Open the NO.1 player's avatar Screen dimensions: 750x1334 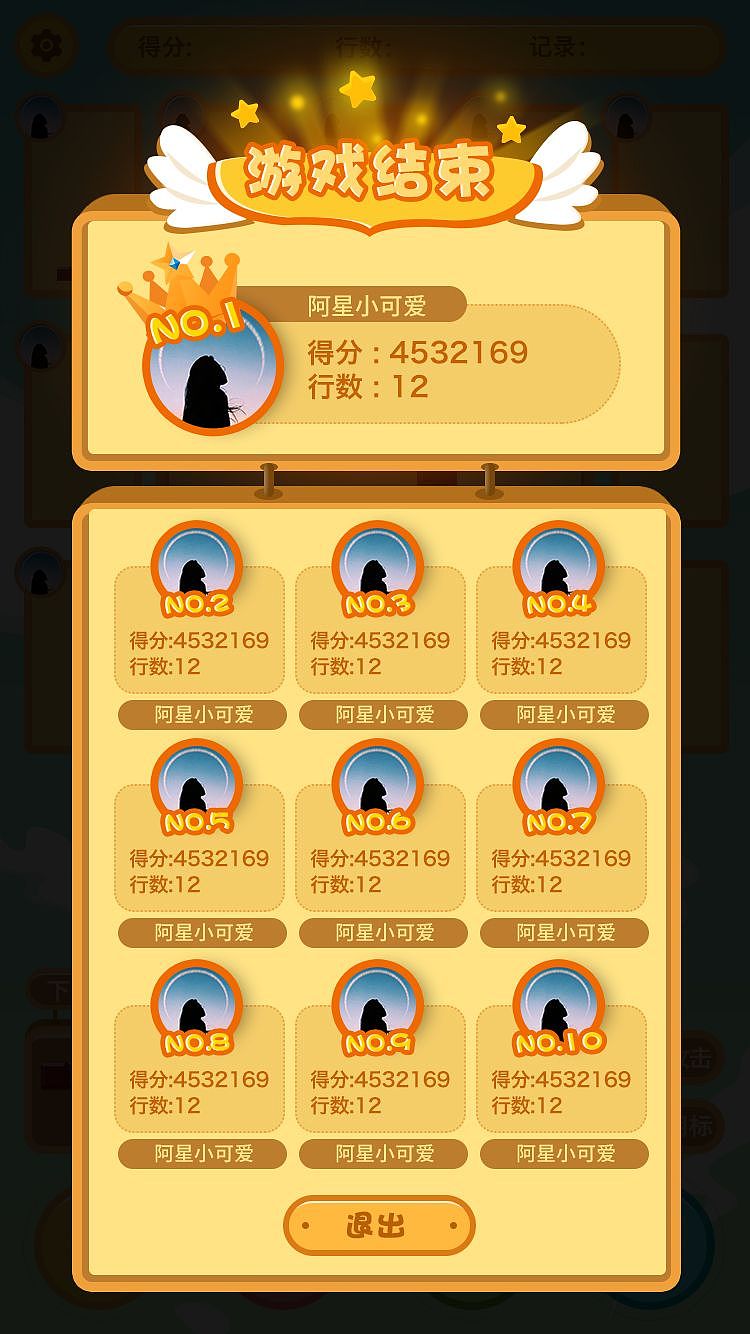coord(213,369)
